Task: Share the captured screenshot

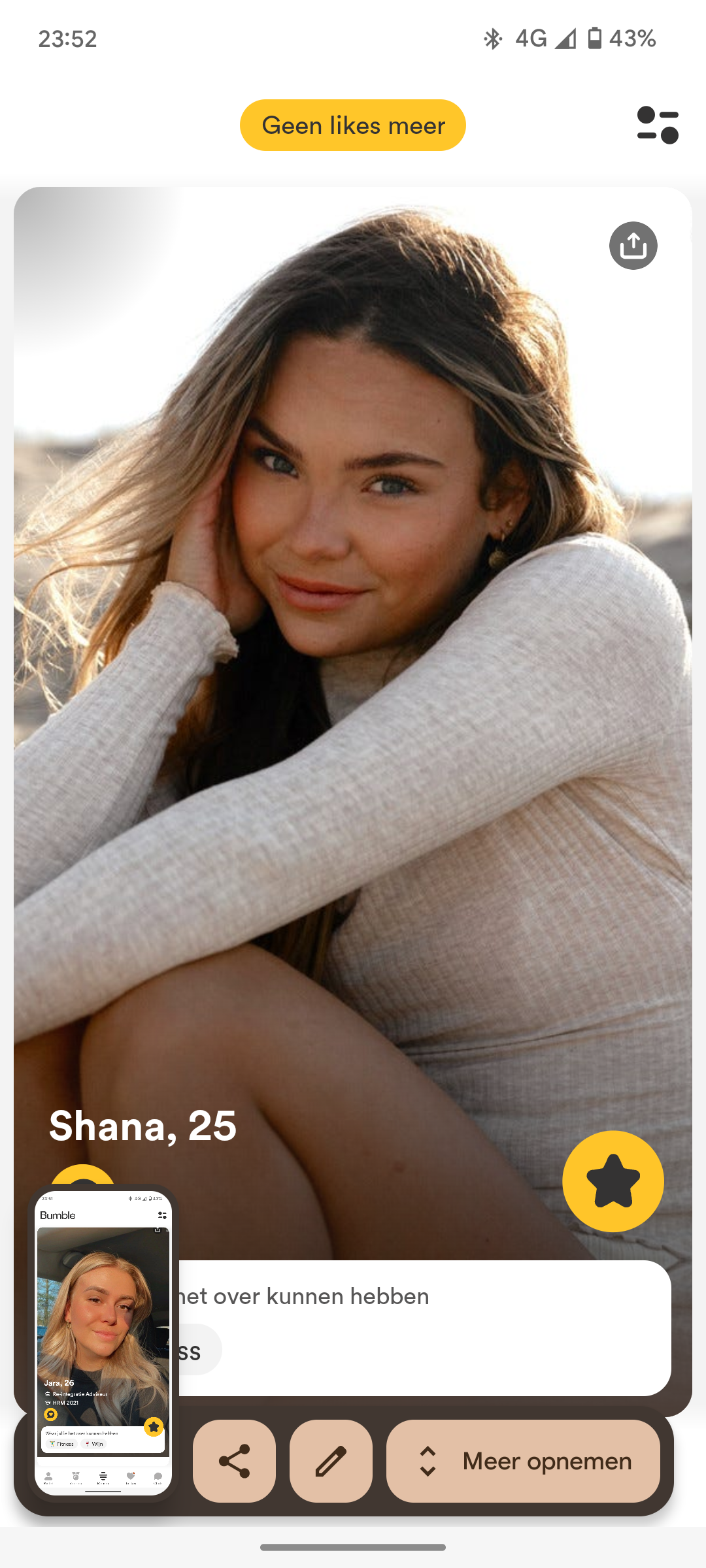Action: [234, 1461]
